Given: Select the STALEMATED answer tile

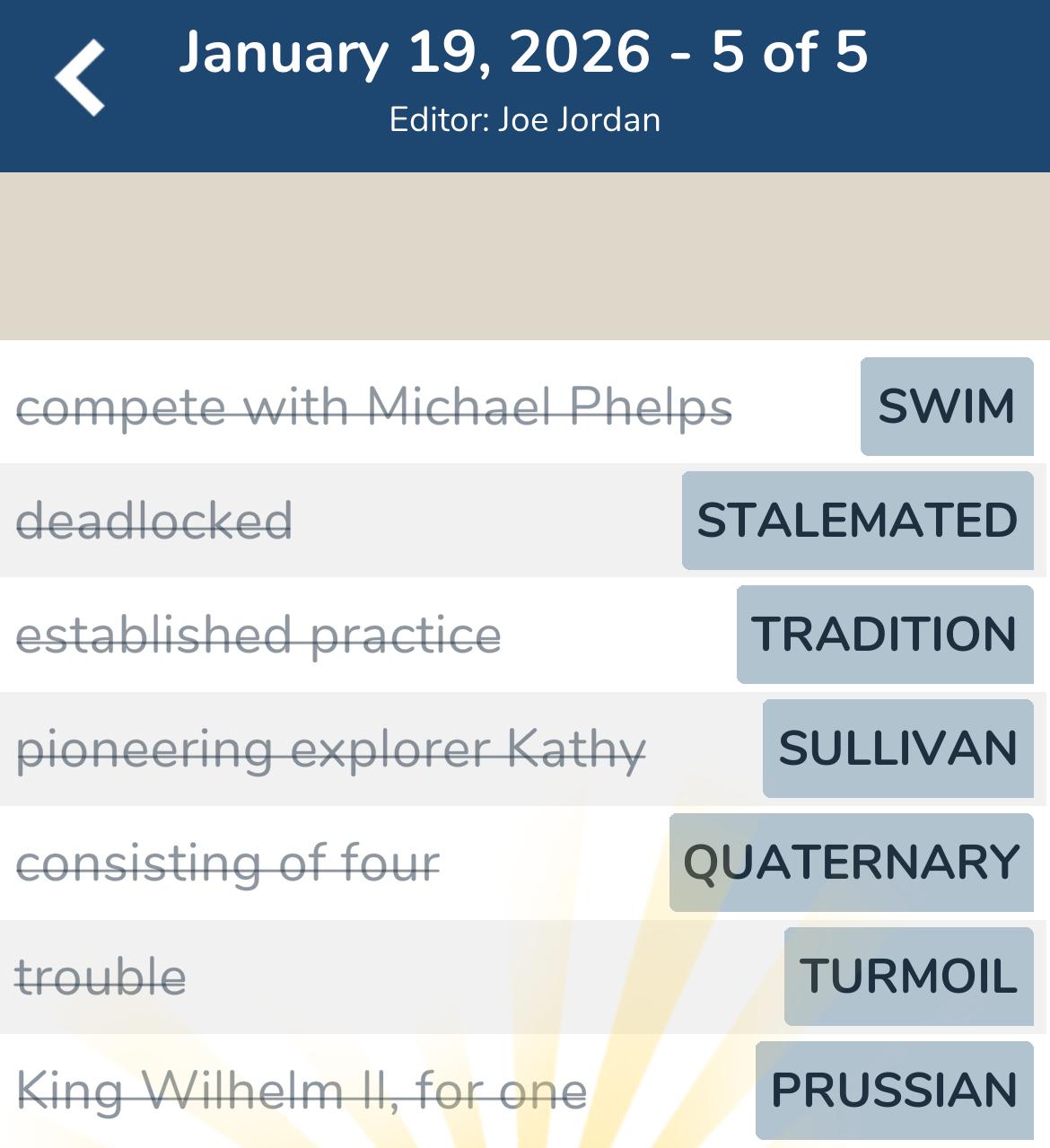Looking at the screenshot, I should point(856,520).
